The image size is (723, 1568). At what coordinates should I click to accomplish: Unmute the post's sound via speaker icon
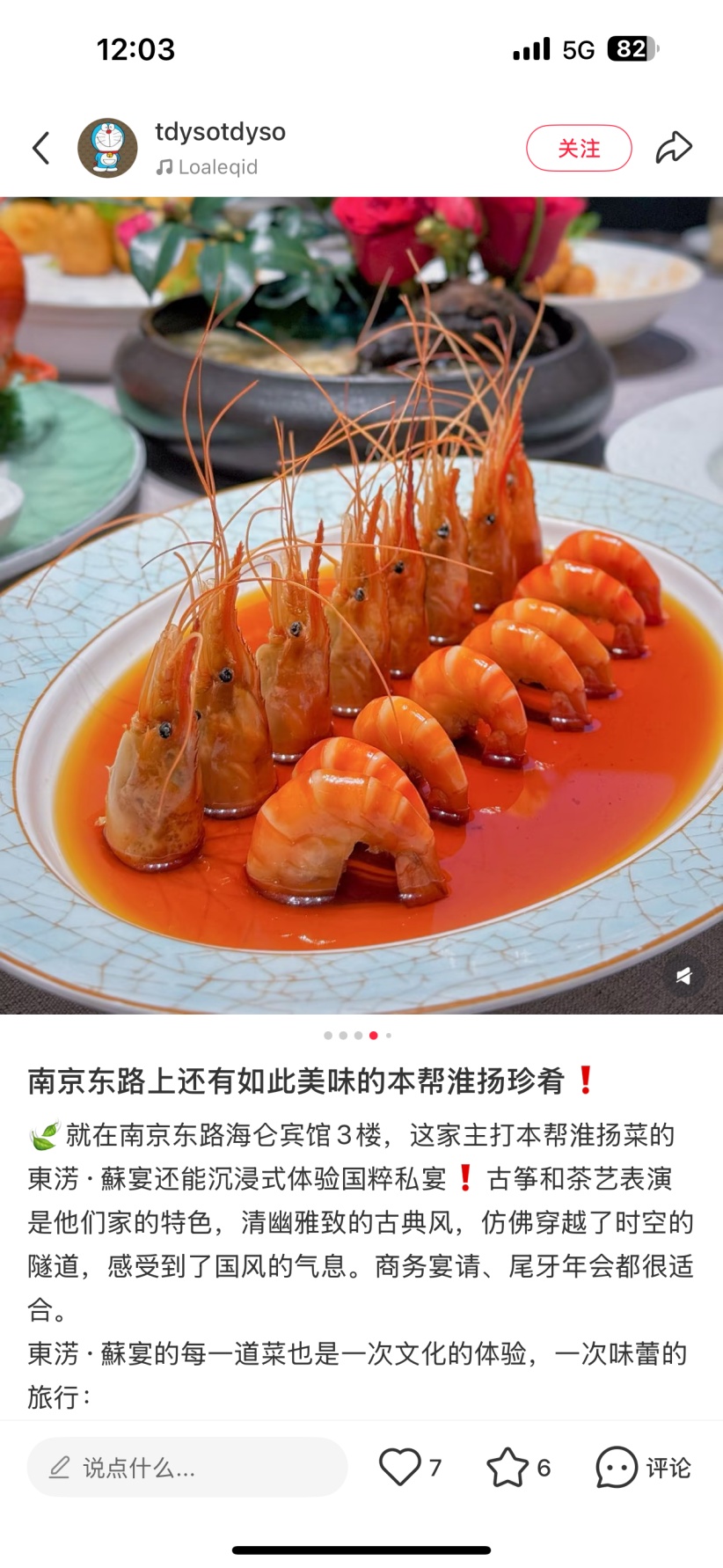pyautogui.click(x=683, y=975)
